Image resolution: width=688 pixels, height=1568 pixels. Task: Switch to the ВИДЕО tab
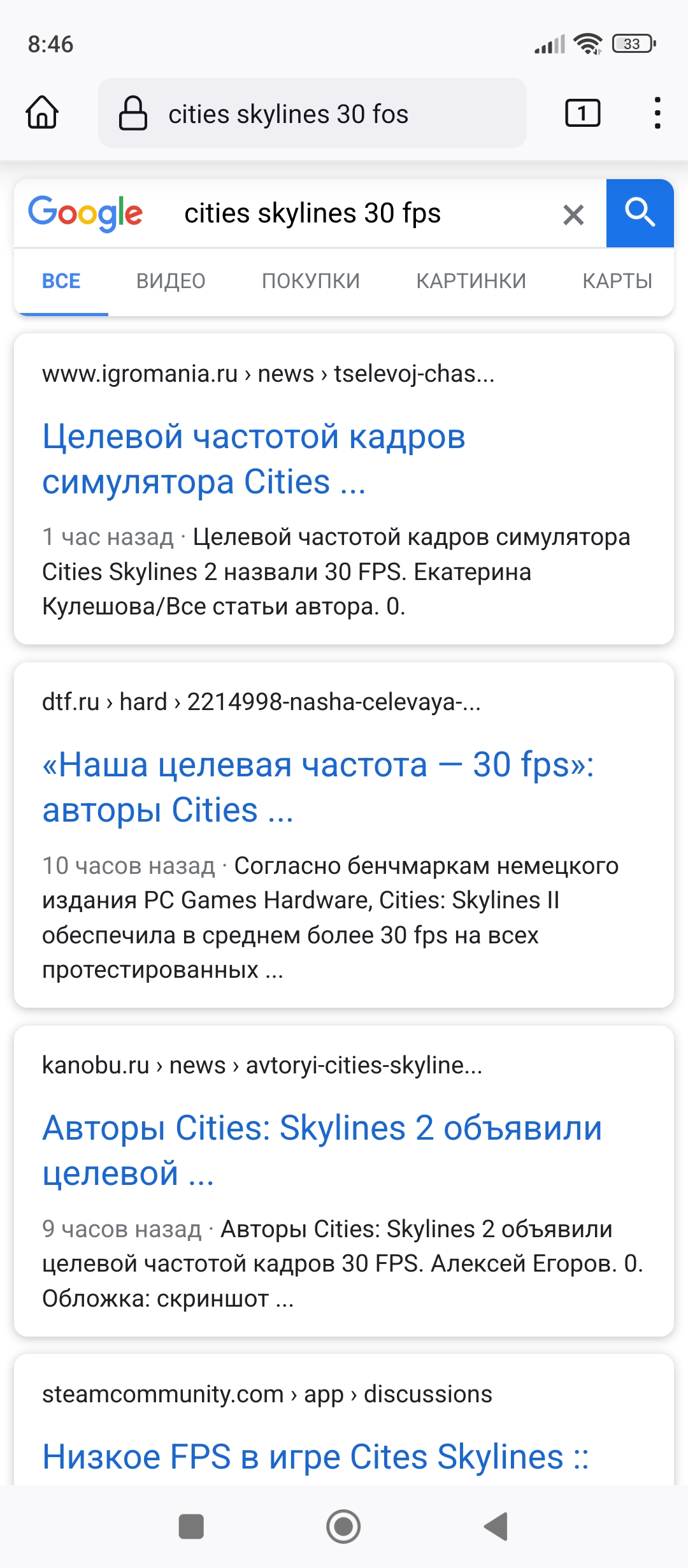(171, 281)
